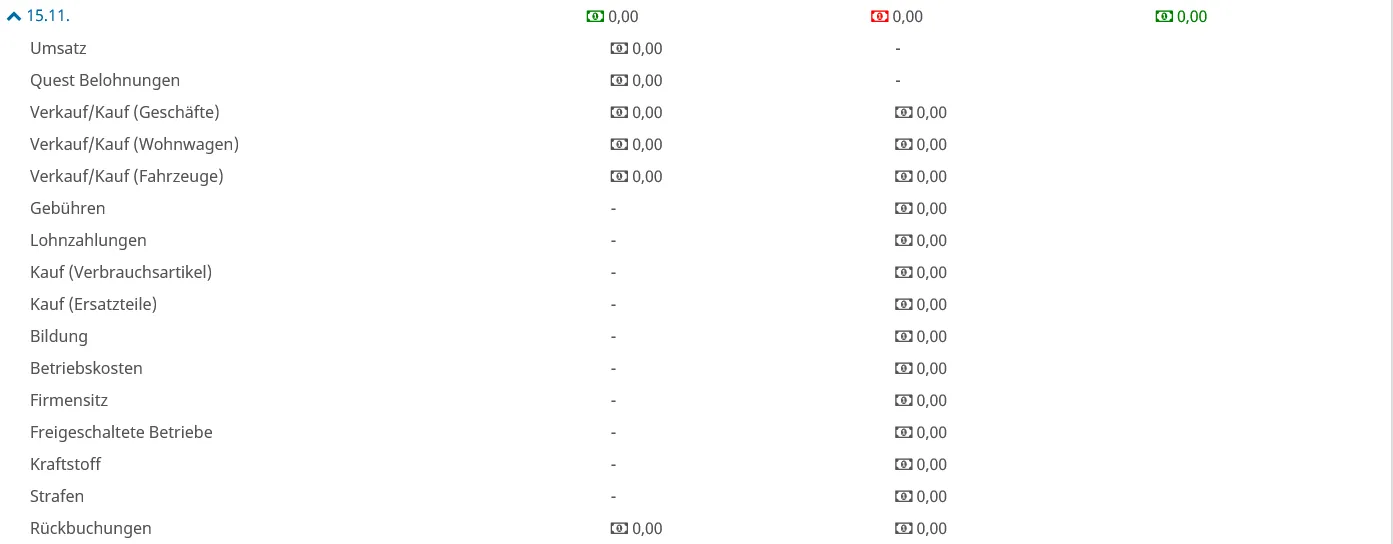The width and height of the screenshot is (1393, 544).
Task: Collapse the 15.11. section
Action: (x=15, y=17)
